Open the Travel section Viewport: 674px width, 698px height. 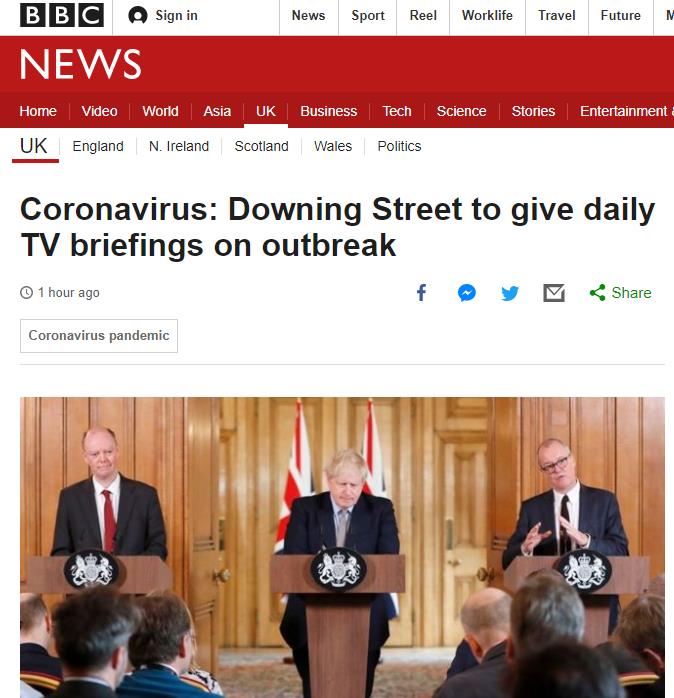point(556,15)
